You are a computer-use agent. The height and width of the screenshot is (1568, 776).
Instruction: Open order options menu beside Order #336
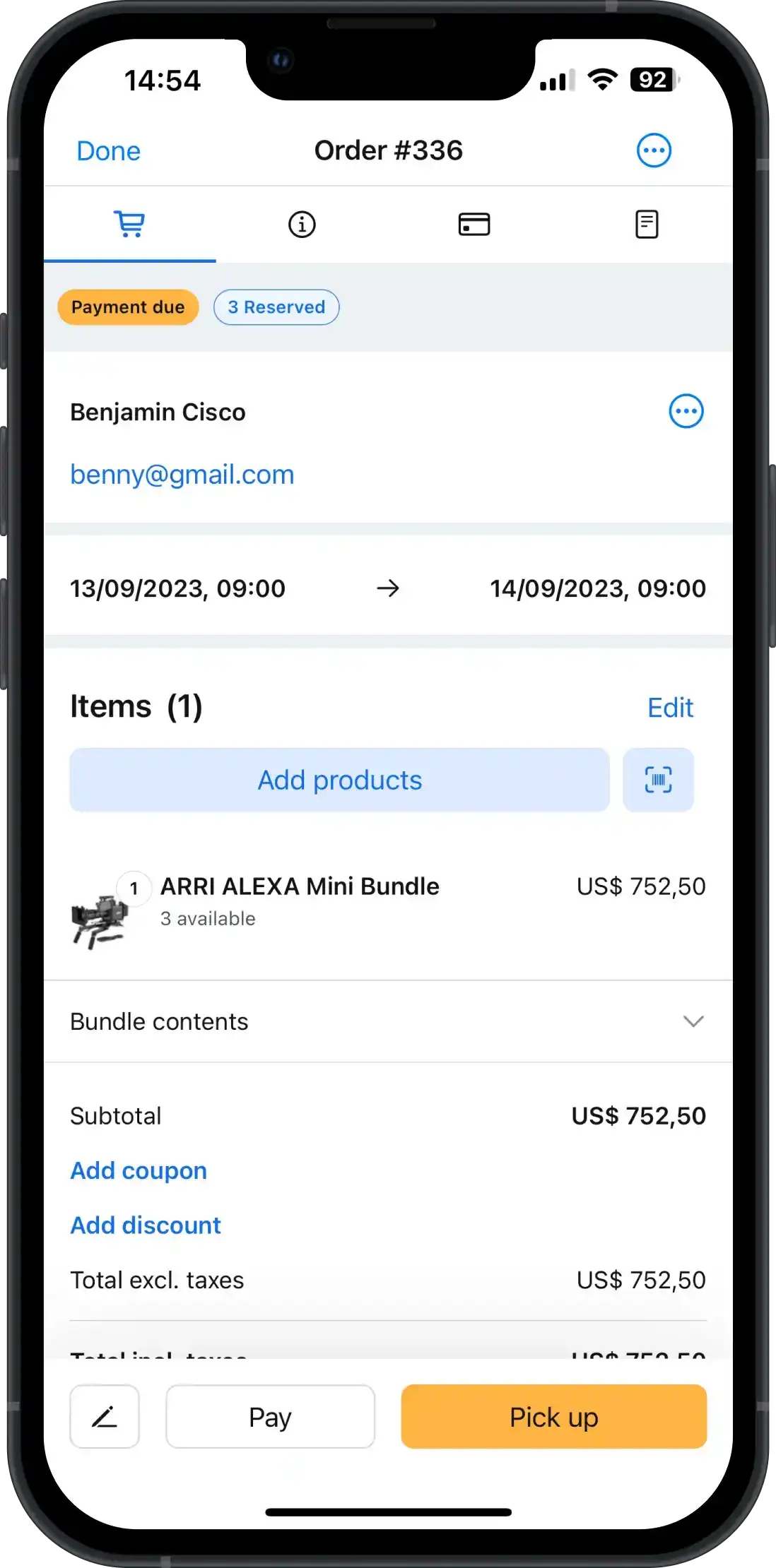pos(654,150)
